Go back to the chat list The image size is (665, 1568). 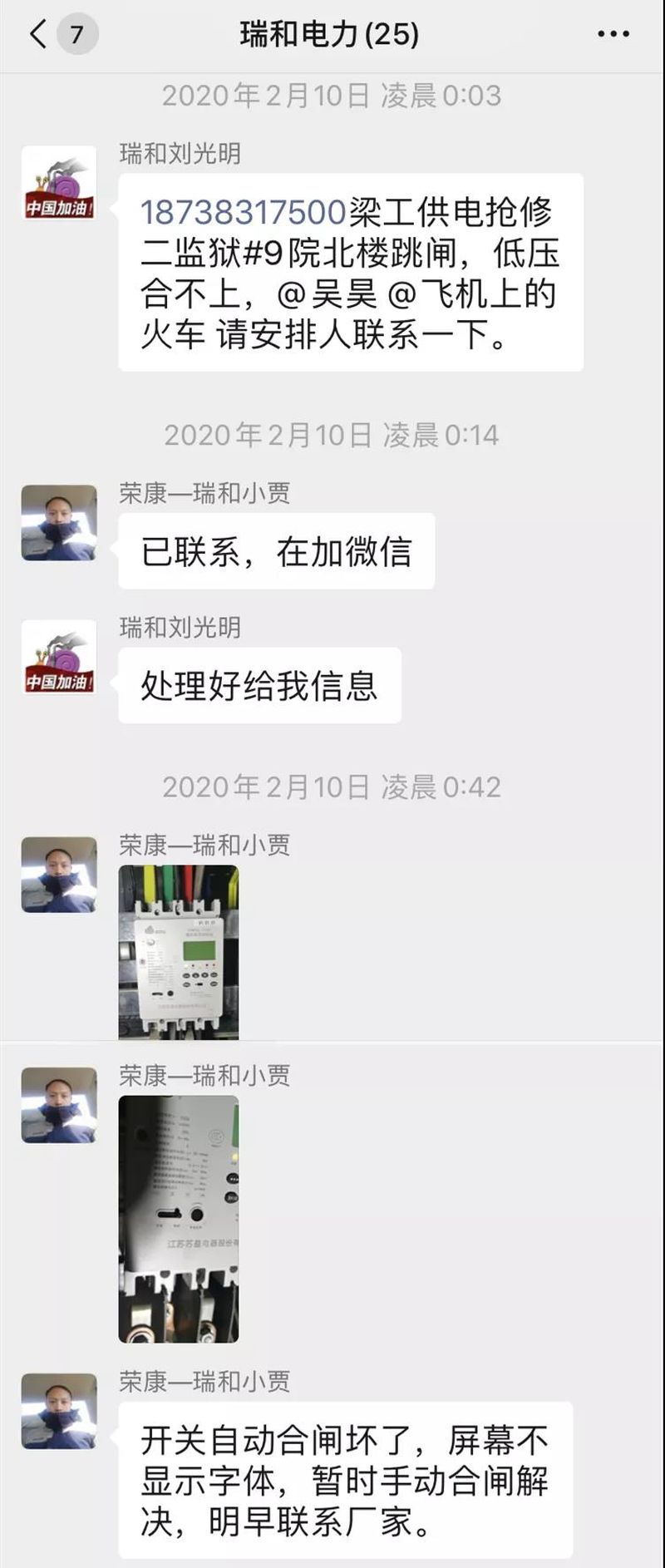click(39, 35)
